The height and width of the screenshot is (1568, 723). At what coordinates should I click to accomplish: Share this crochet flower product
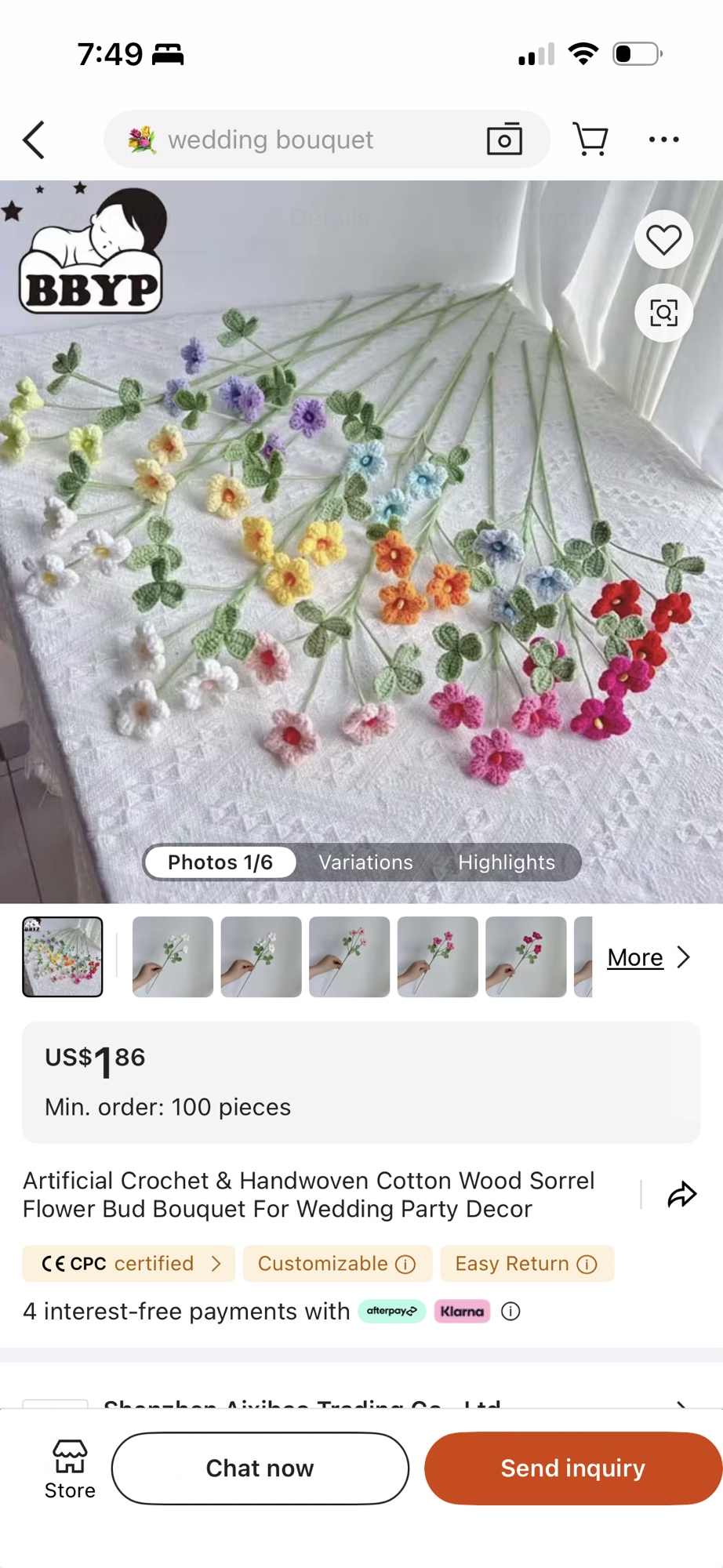coord(681,1195)
